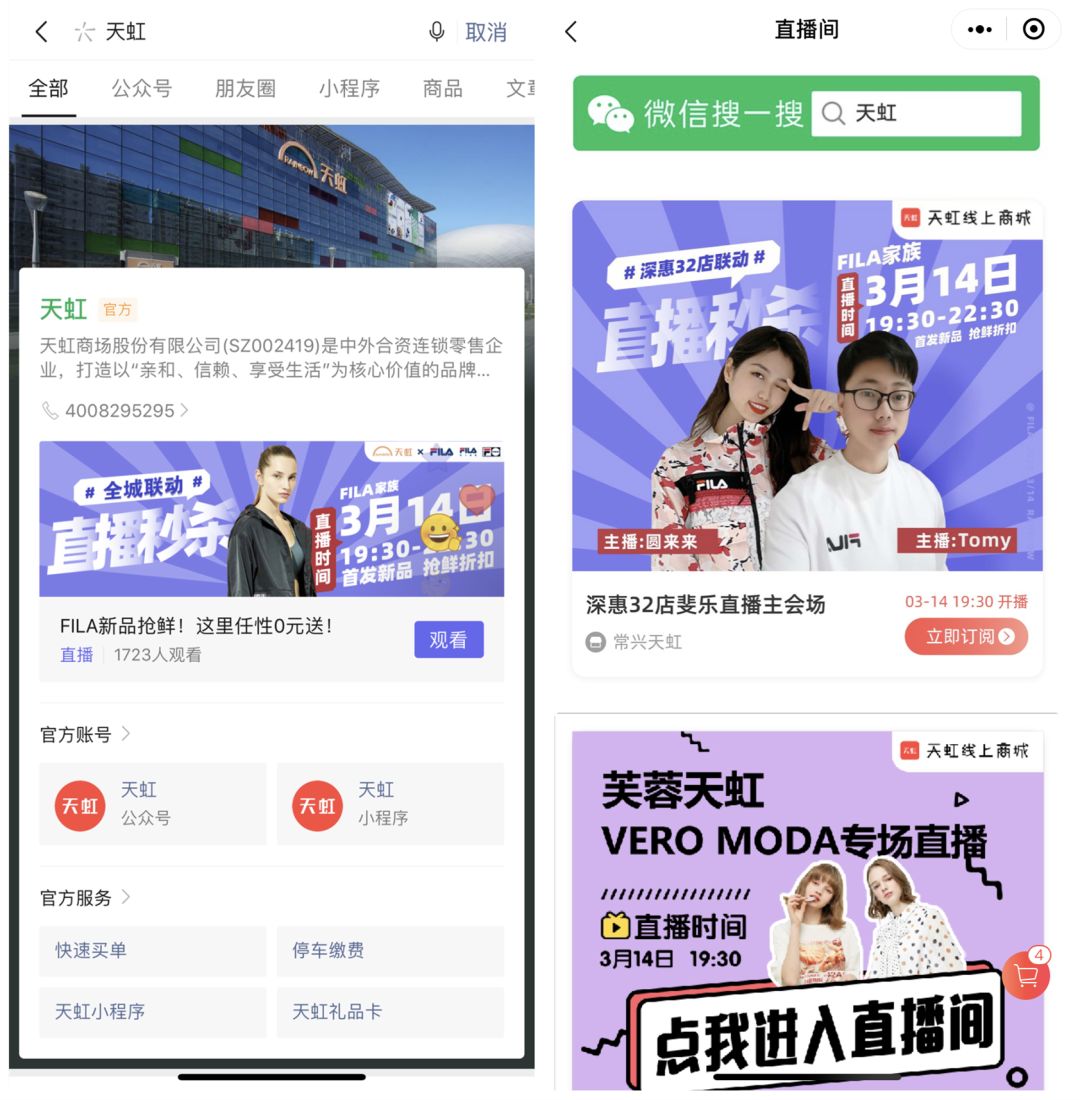Open the floating shopping cart
Viewport: 1080px width, 1100px height.
click(1026, 975)
